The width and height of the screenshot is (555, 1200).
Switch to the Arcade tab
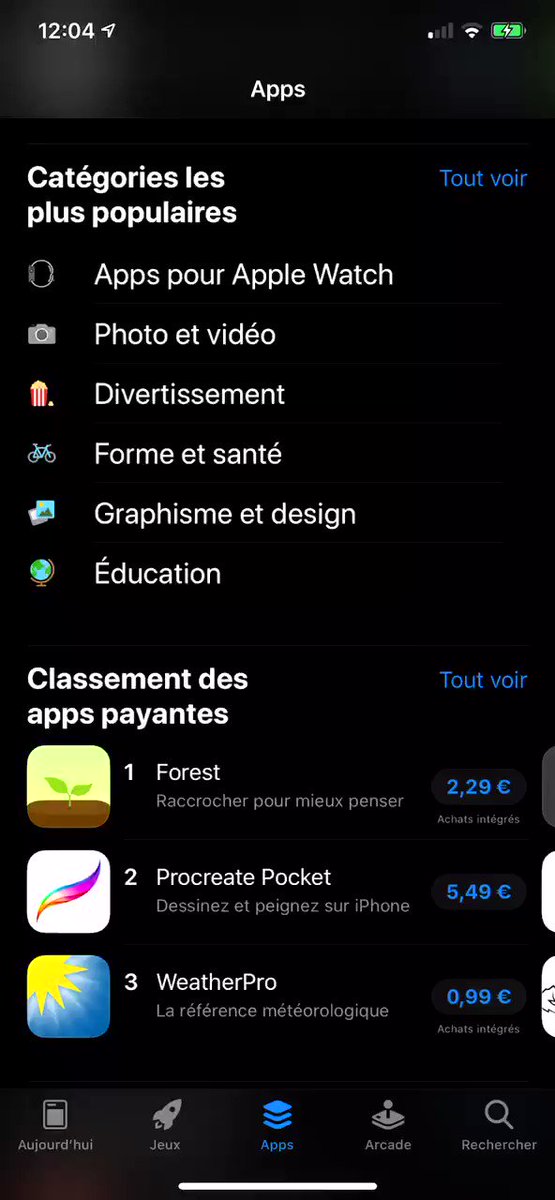pos(388,1124)
